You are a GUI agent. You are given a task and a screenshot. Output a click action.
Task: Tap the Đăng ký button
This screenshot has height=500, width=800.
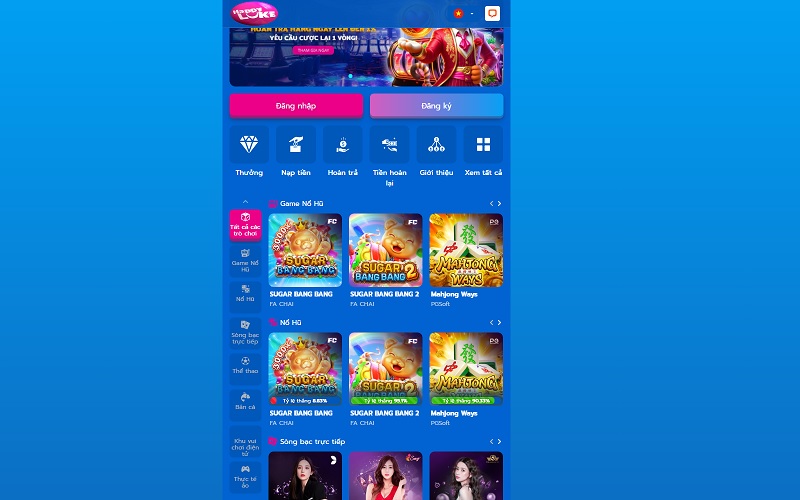[x=436, y=106]
